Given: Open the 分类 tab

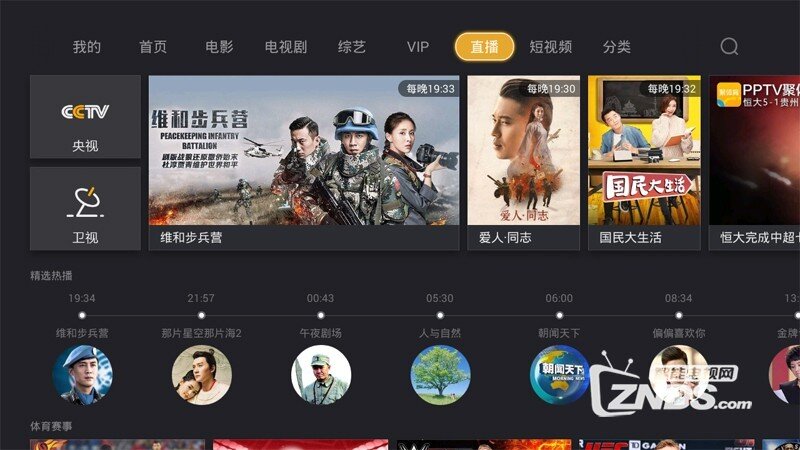Looking at the screenshot, I should tap(616, 47).
